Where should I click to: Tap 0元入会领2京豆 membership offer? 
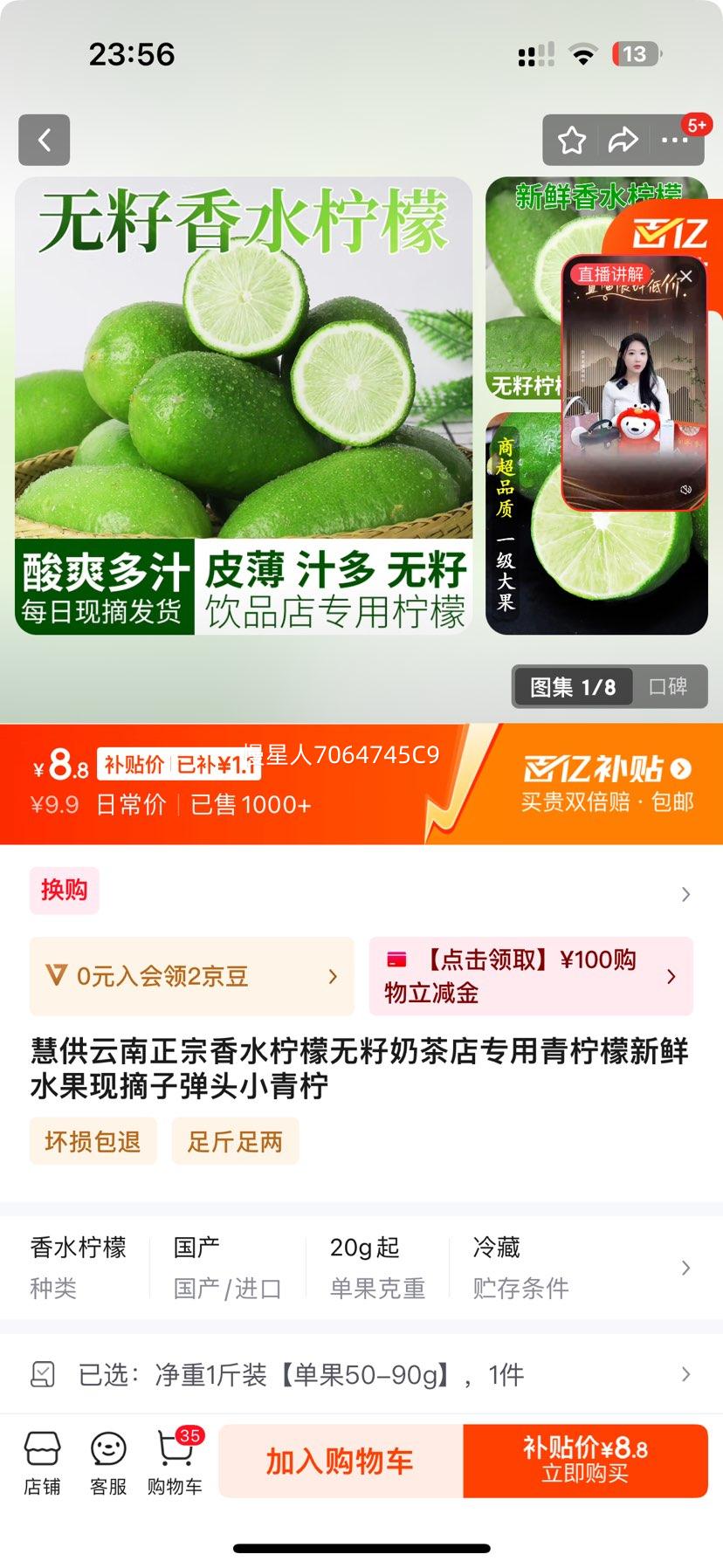pyautogui.click(x=191, y=976)
